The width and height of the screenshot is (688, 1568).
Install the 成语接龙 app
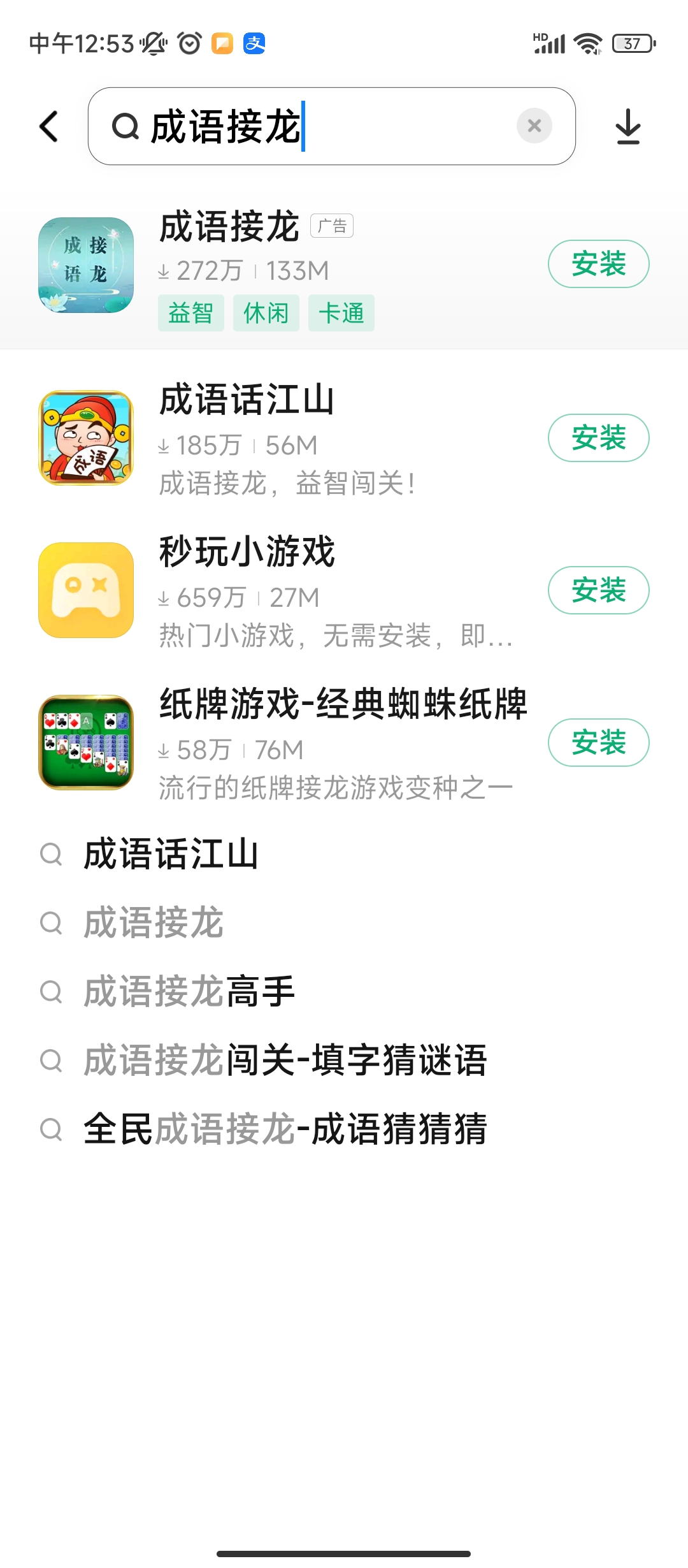[x=598, y=263]
